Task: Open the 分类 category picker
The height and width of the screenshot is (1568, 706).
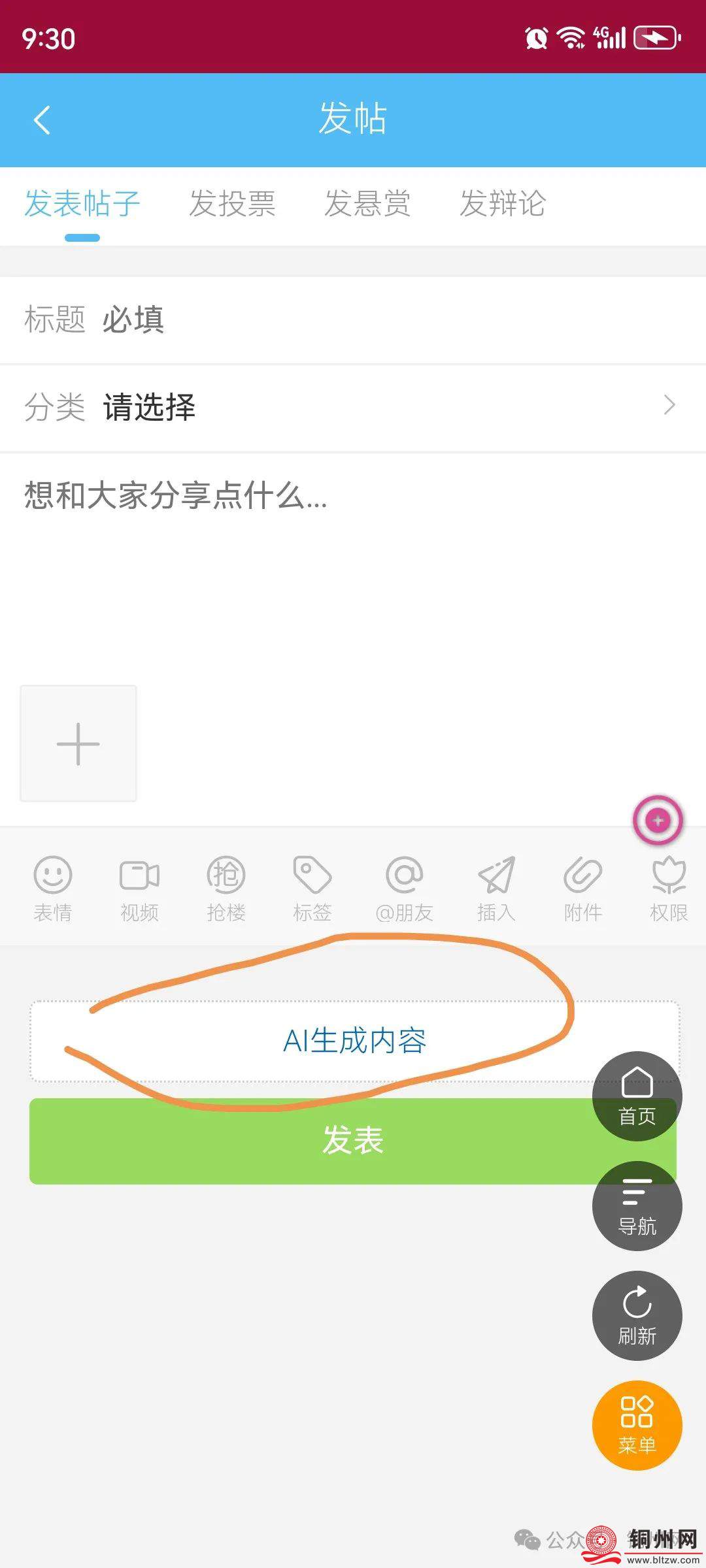Action: (392, 407)
